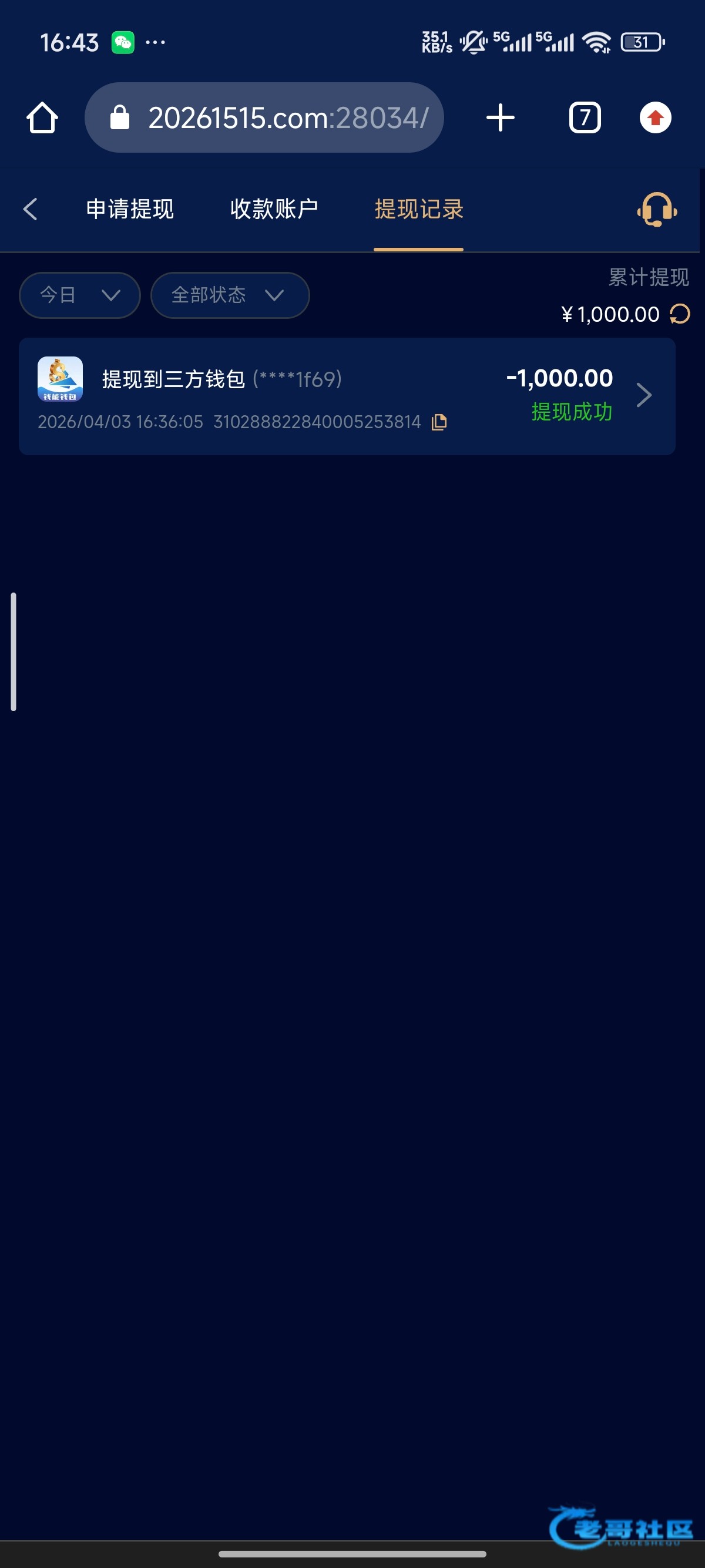Select the 提现记录 tab

pos(419,209)
